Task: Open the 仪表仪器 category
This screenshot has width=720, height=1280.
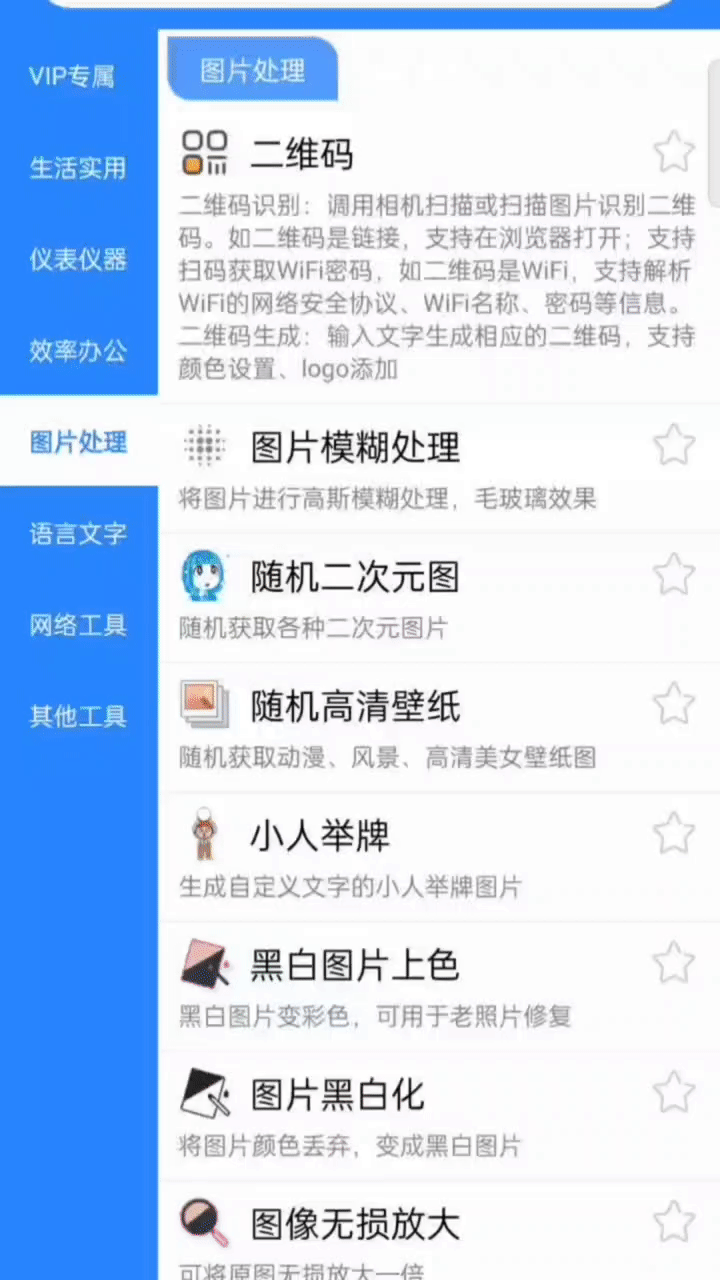Action: (x=78, y=259)
